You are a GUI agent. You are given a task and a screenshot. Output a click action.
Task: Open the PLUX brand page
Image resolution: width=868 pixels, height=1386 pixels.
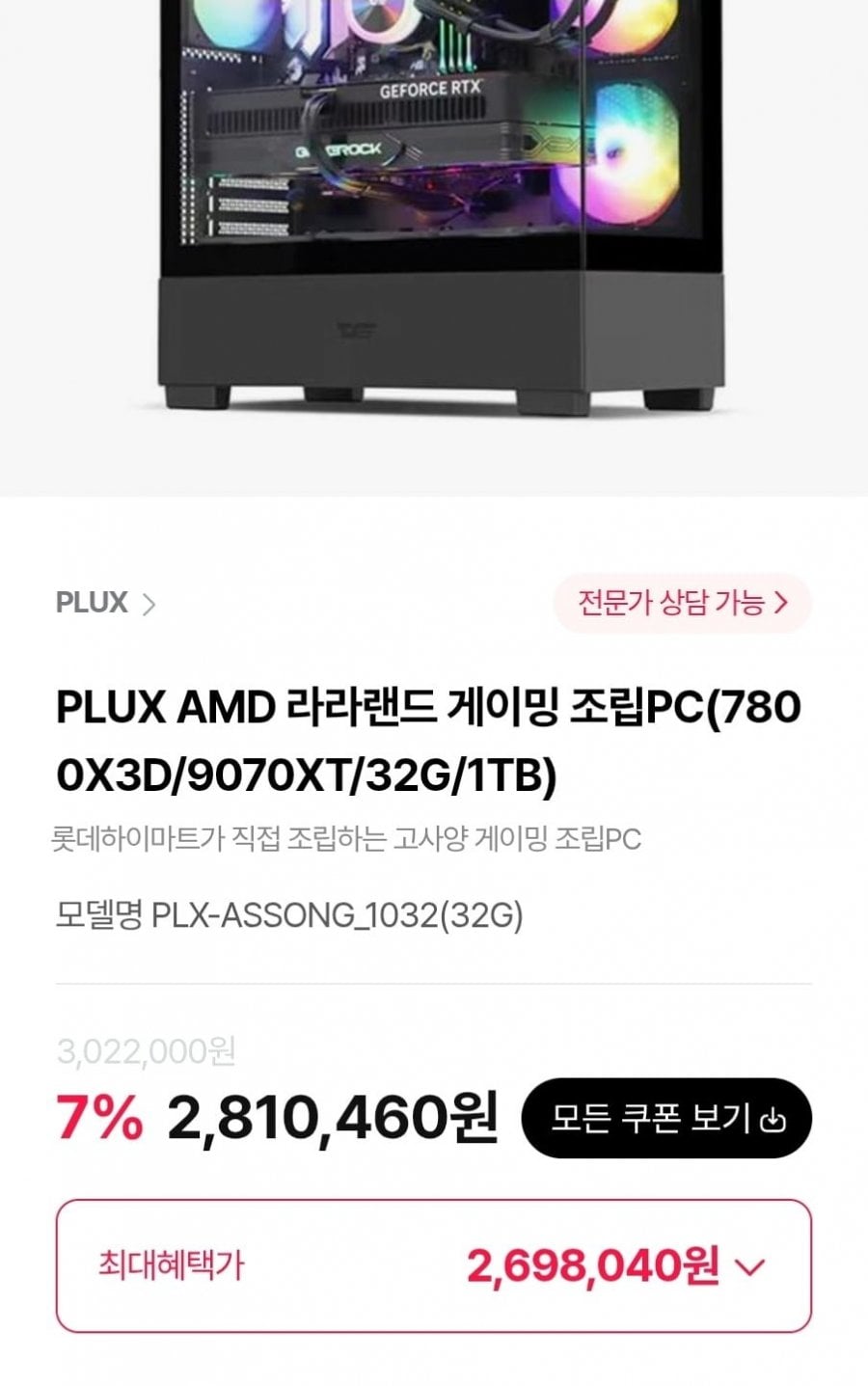(104, 603)
